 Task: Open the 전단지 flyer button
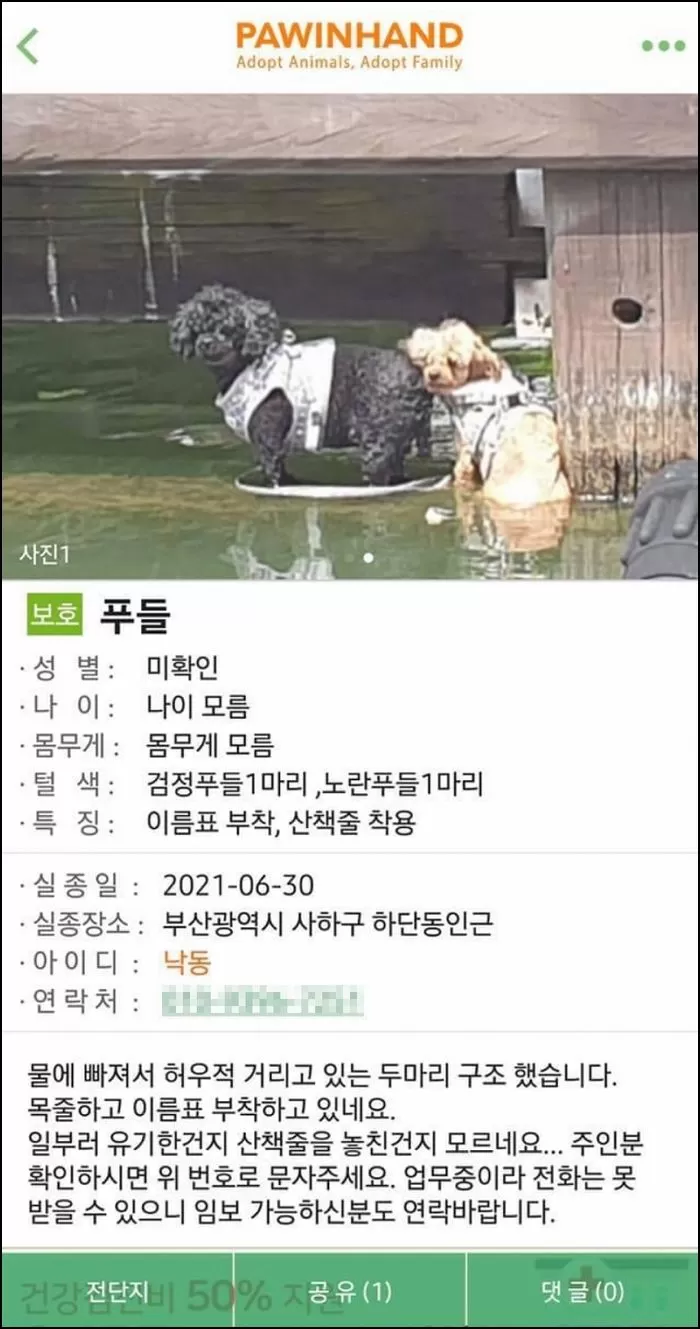[117, 1291]
